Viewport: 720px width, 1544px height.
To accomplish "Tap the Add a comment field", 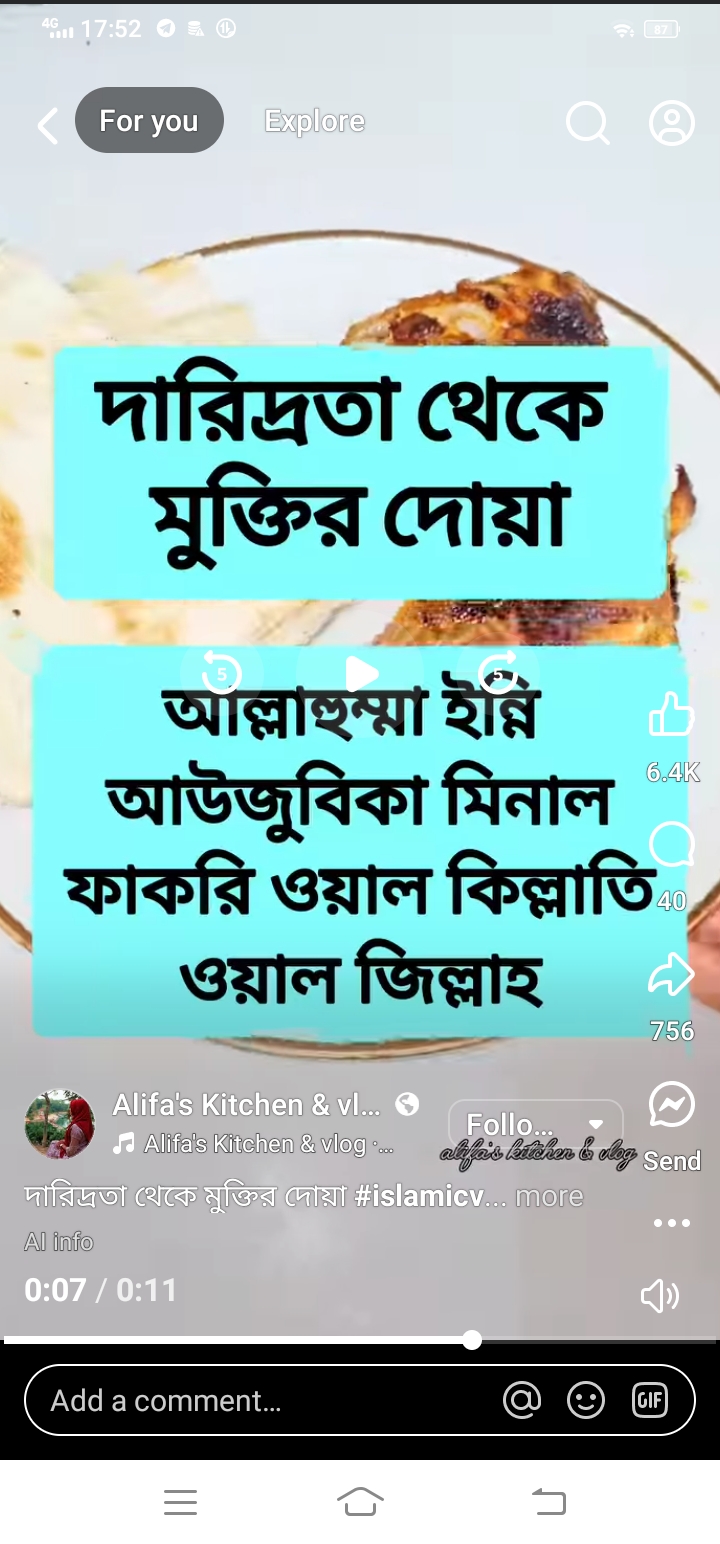I will click(260, 1400).
